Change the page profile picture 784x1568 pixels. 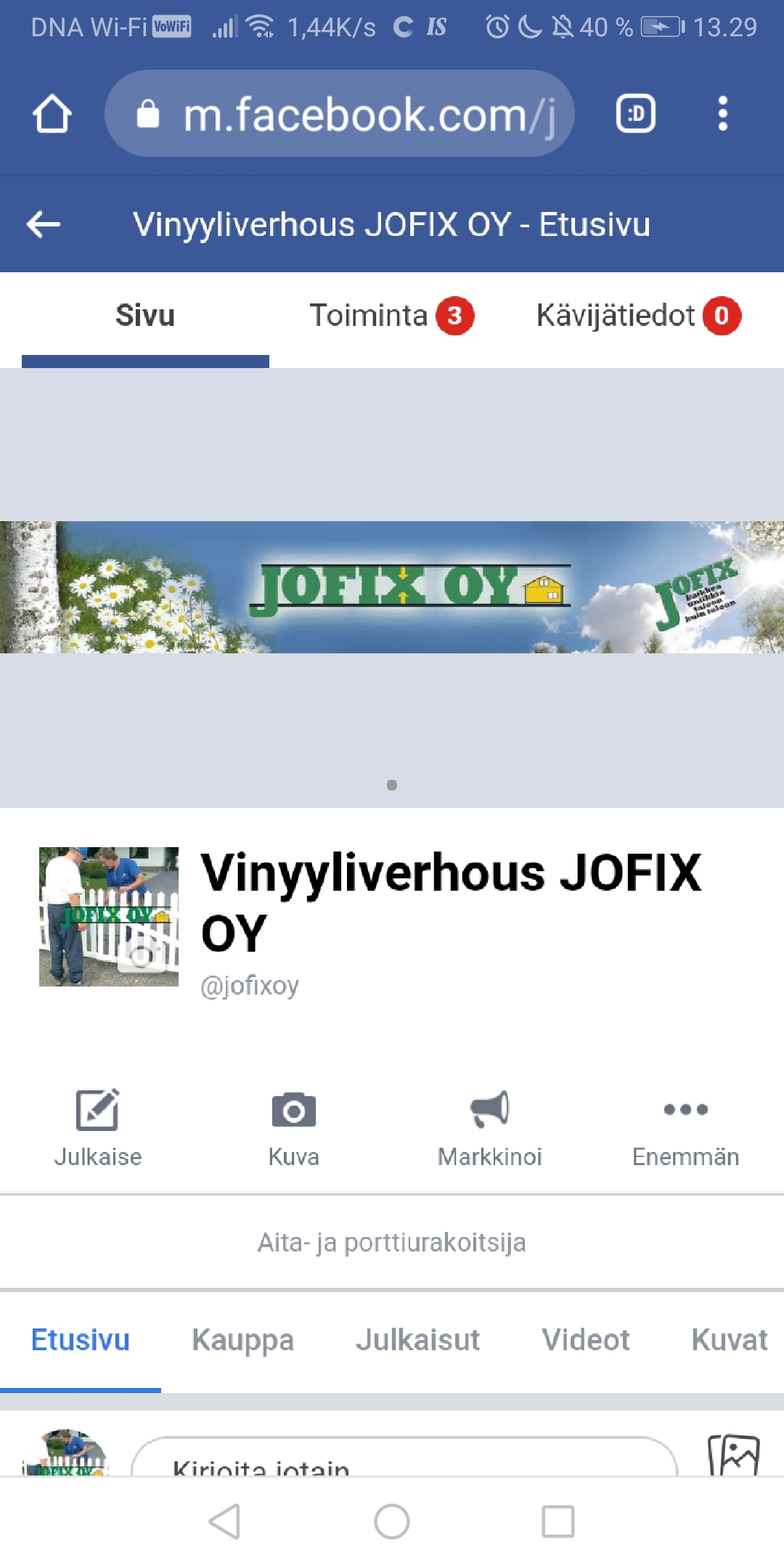coord(109,916)
